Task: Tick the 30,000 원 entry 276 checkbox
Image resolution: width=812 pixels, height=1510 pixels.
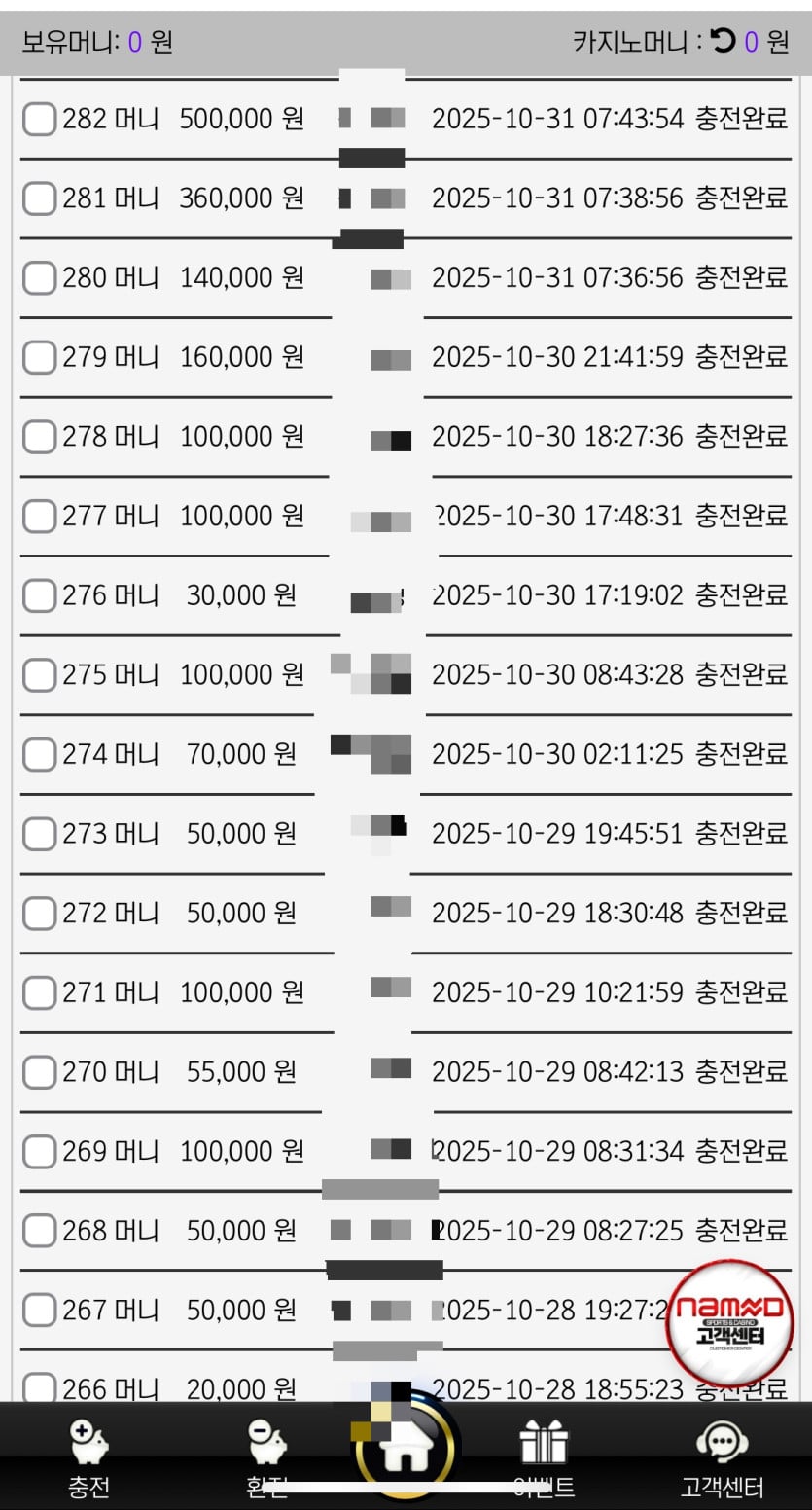Action: pos(39,596)
